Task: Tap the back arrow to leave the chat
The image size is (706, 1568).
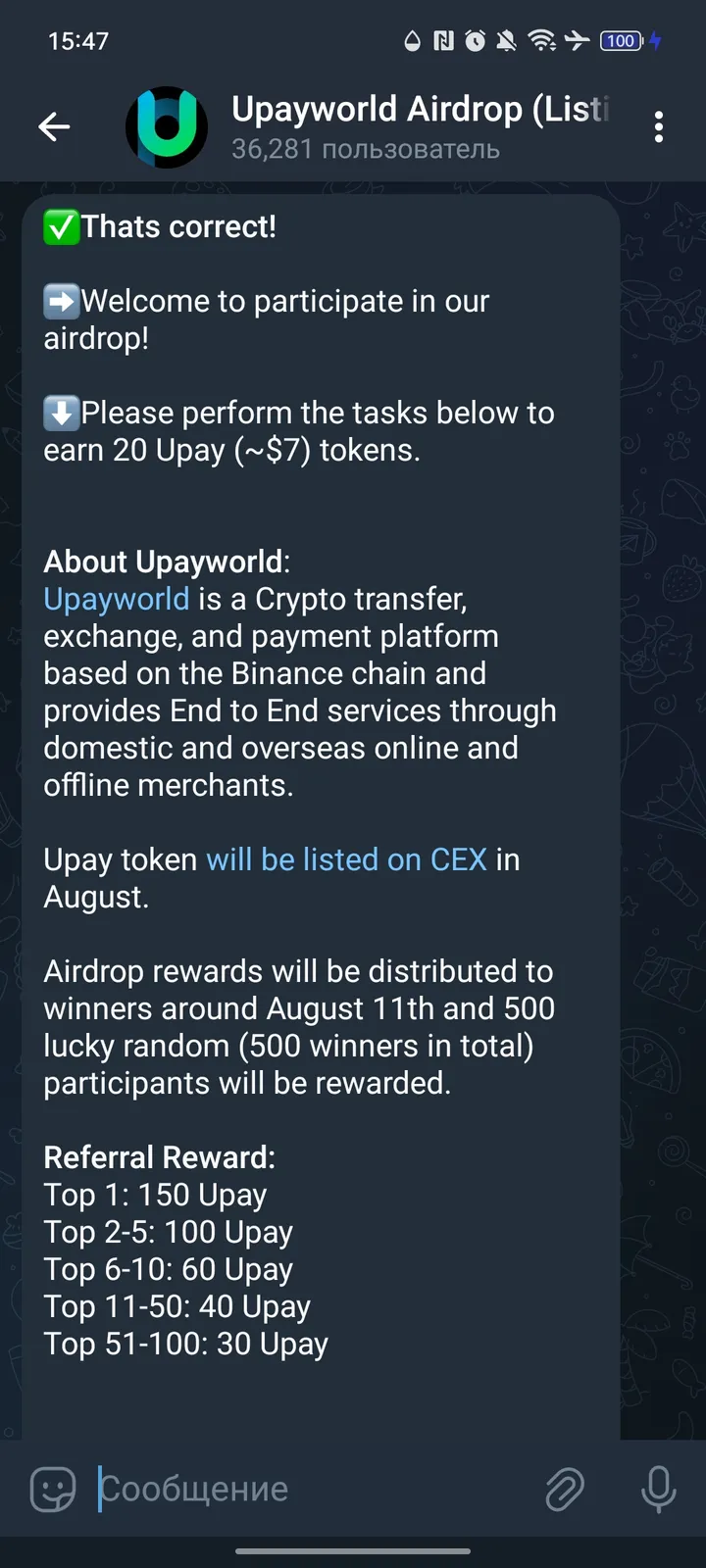Action: click(x=54, y=126)
